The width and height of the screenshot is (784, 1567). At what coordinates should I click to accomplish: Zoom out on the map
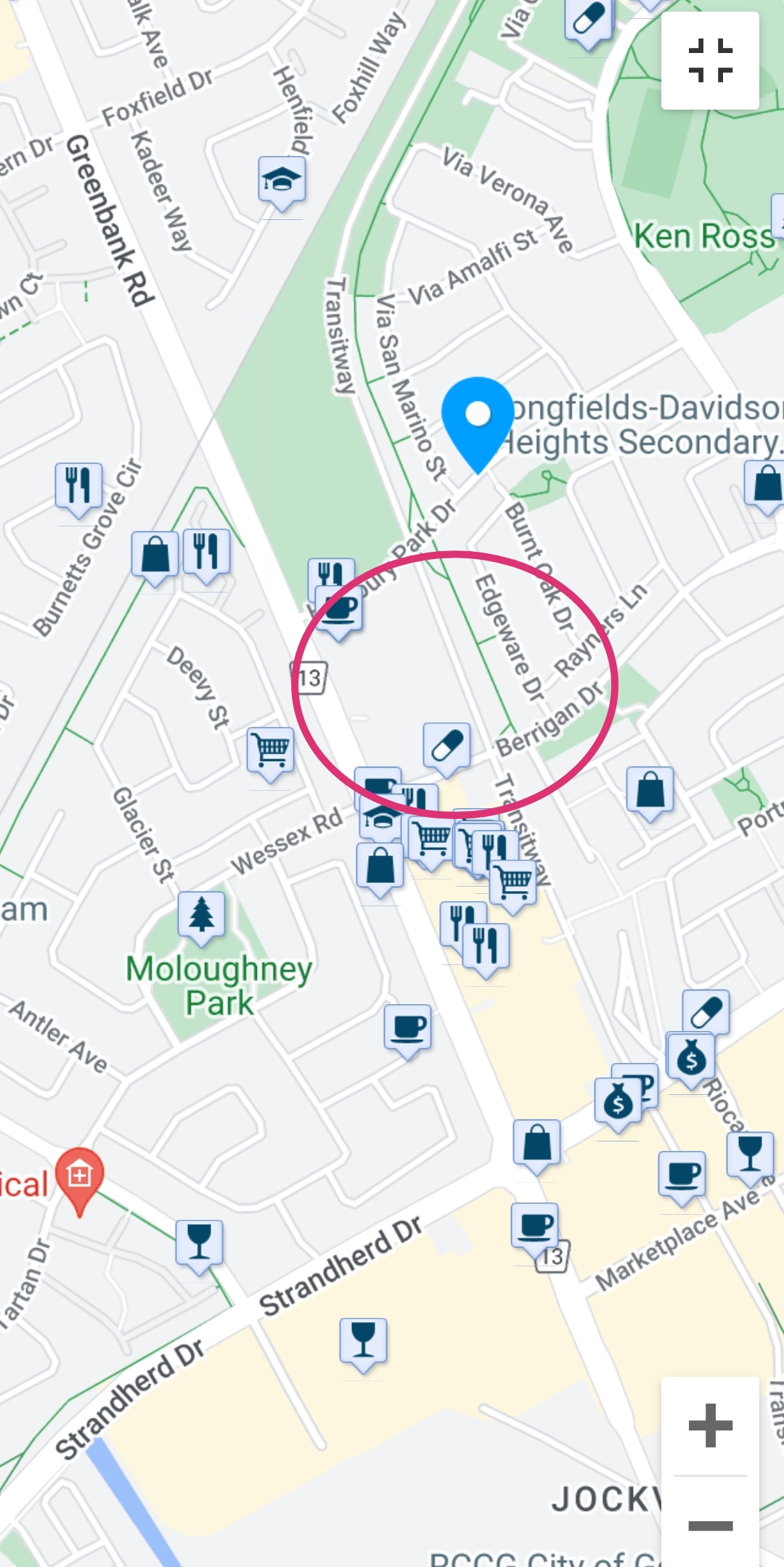(x=710, y=1525)
